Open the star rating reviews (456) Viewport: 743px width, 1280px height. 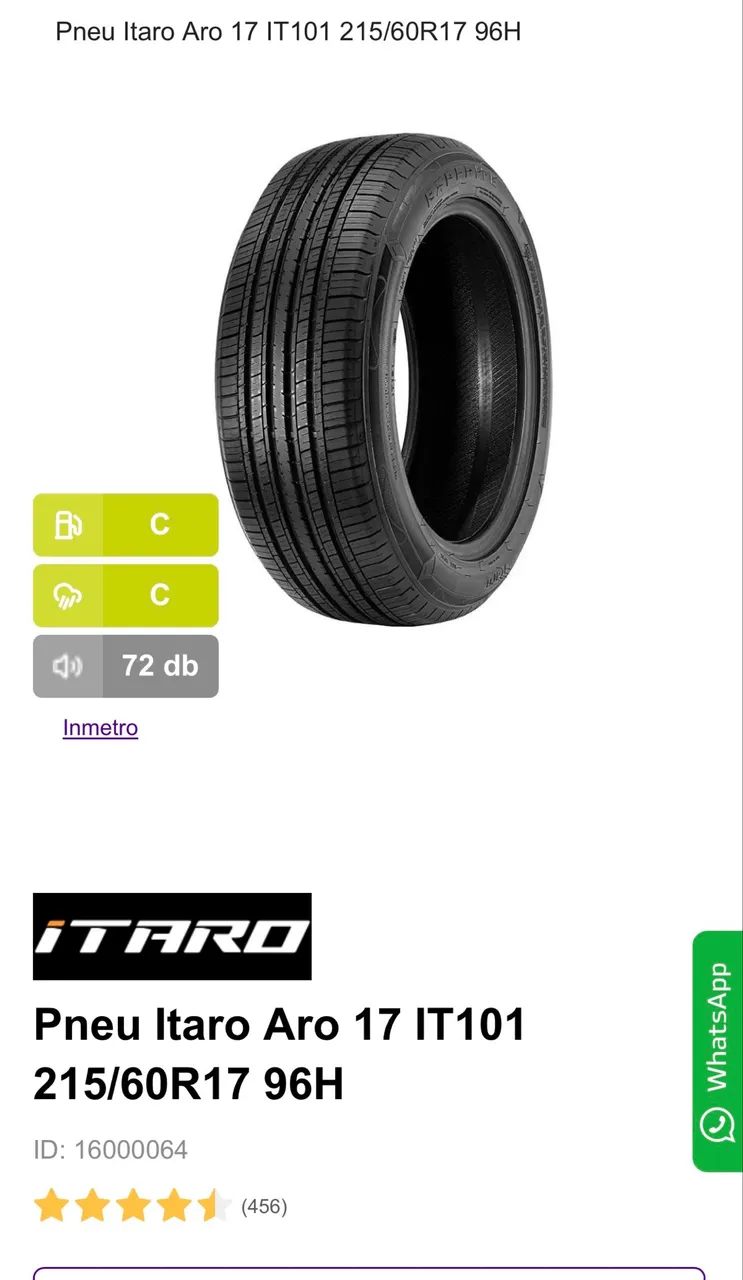pos(160,1206)
